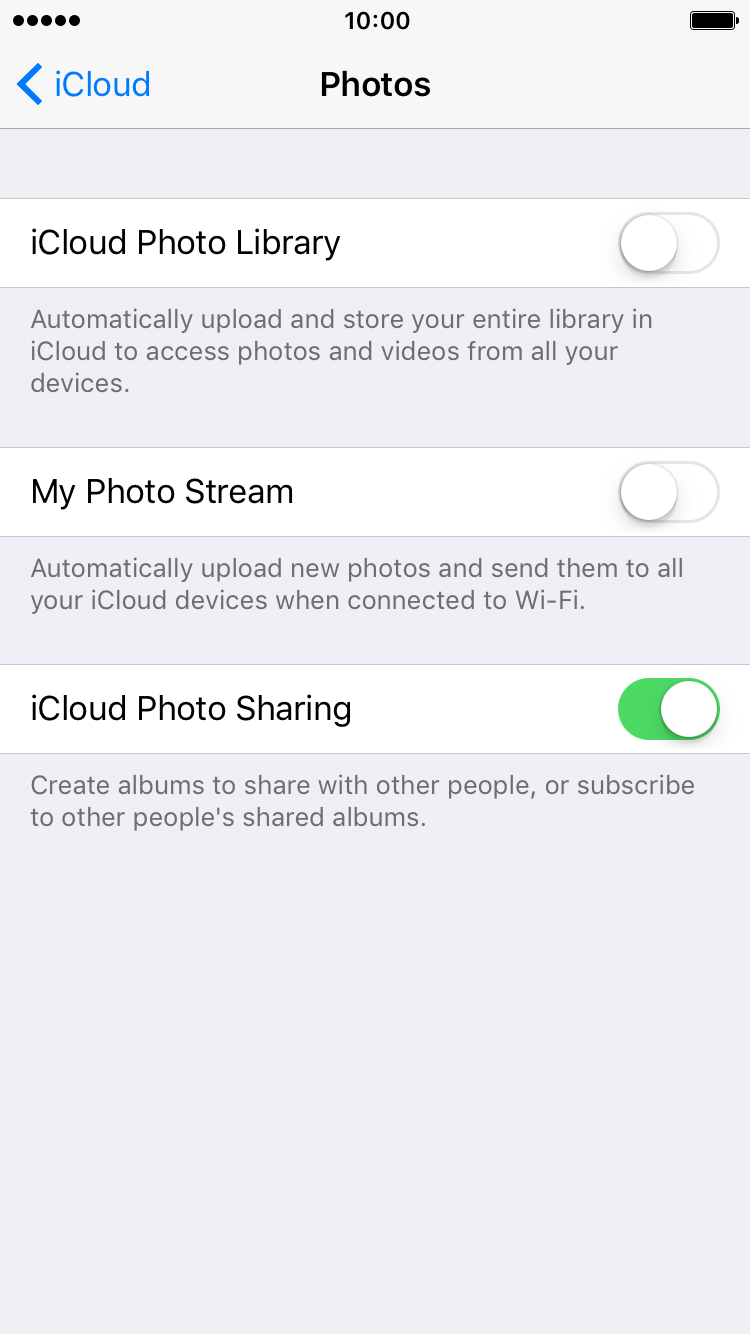Enable iCloud Photo Library
This screenshot has width=750, height=1334.
669,243
